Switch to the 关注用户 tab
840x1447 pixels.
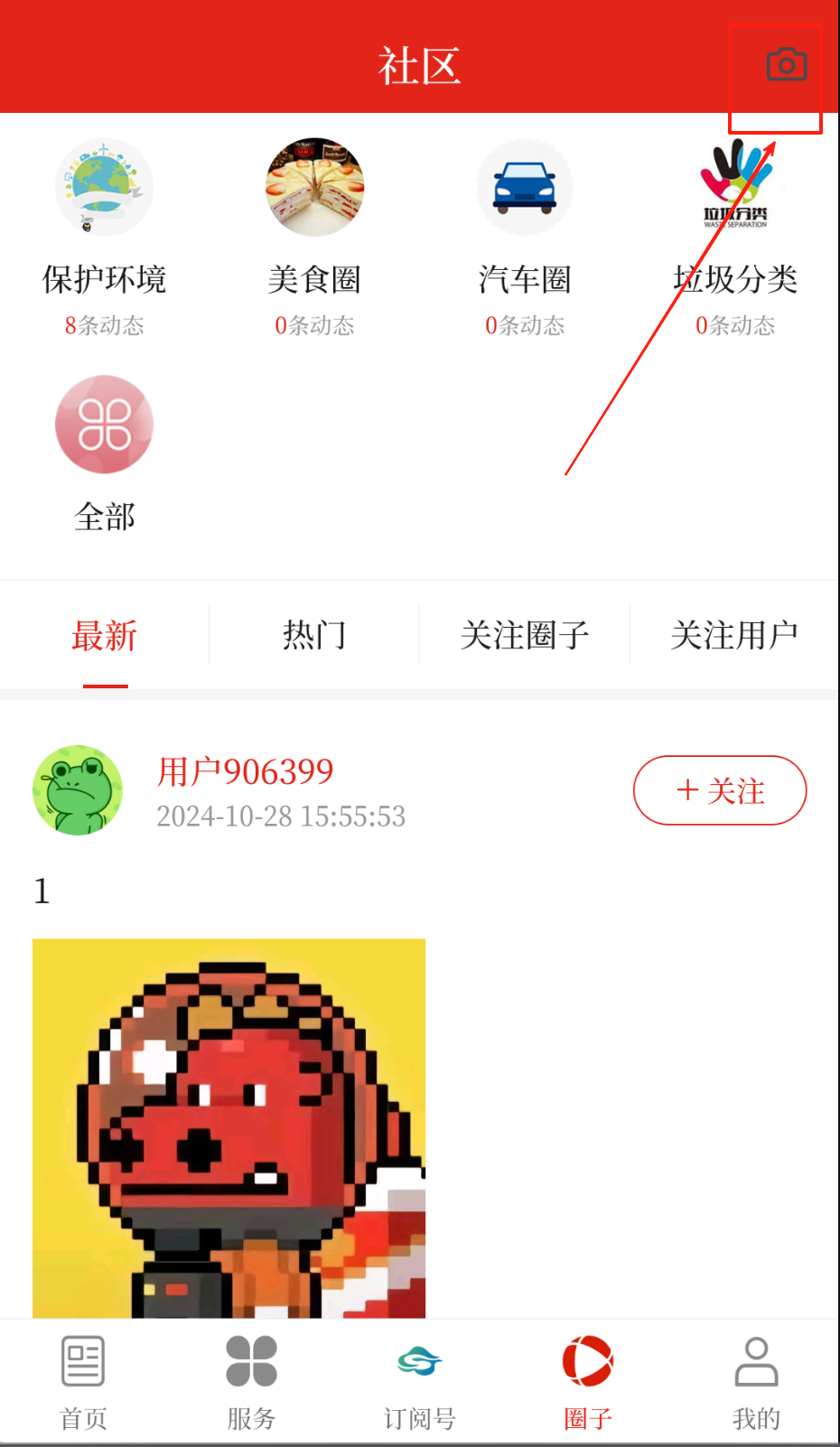coord(734,636)
